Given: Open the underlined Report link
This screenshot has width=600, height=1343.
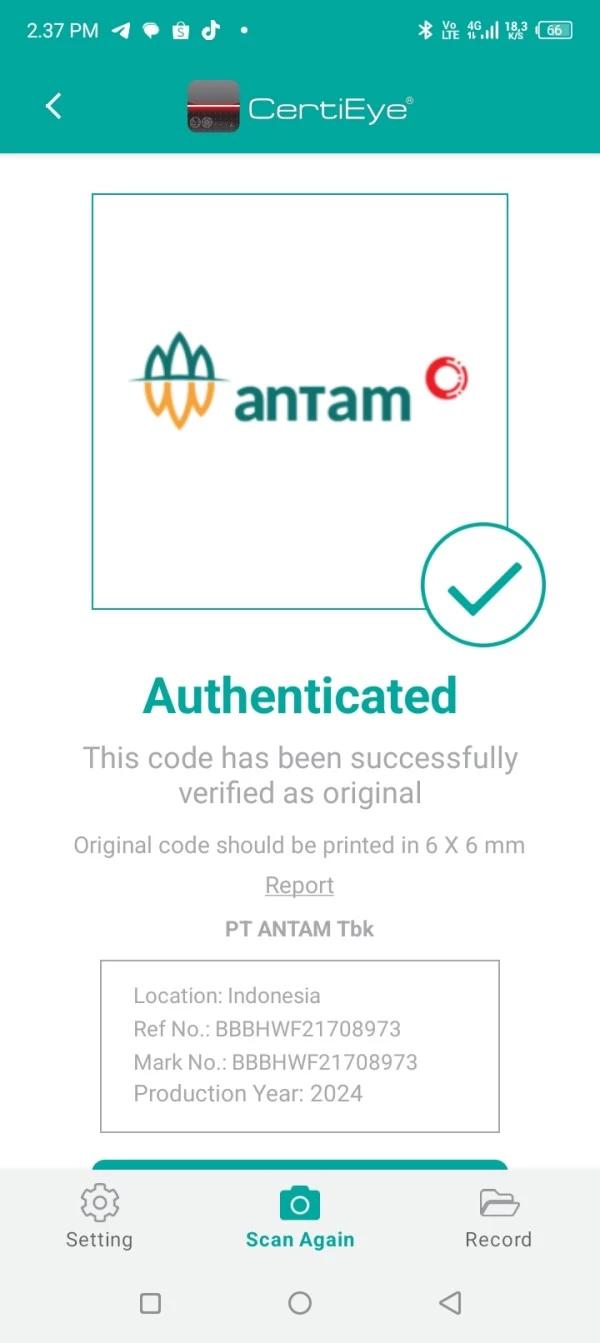Looking at the screenshot, I should [299, 885].
